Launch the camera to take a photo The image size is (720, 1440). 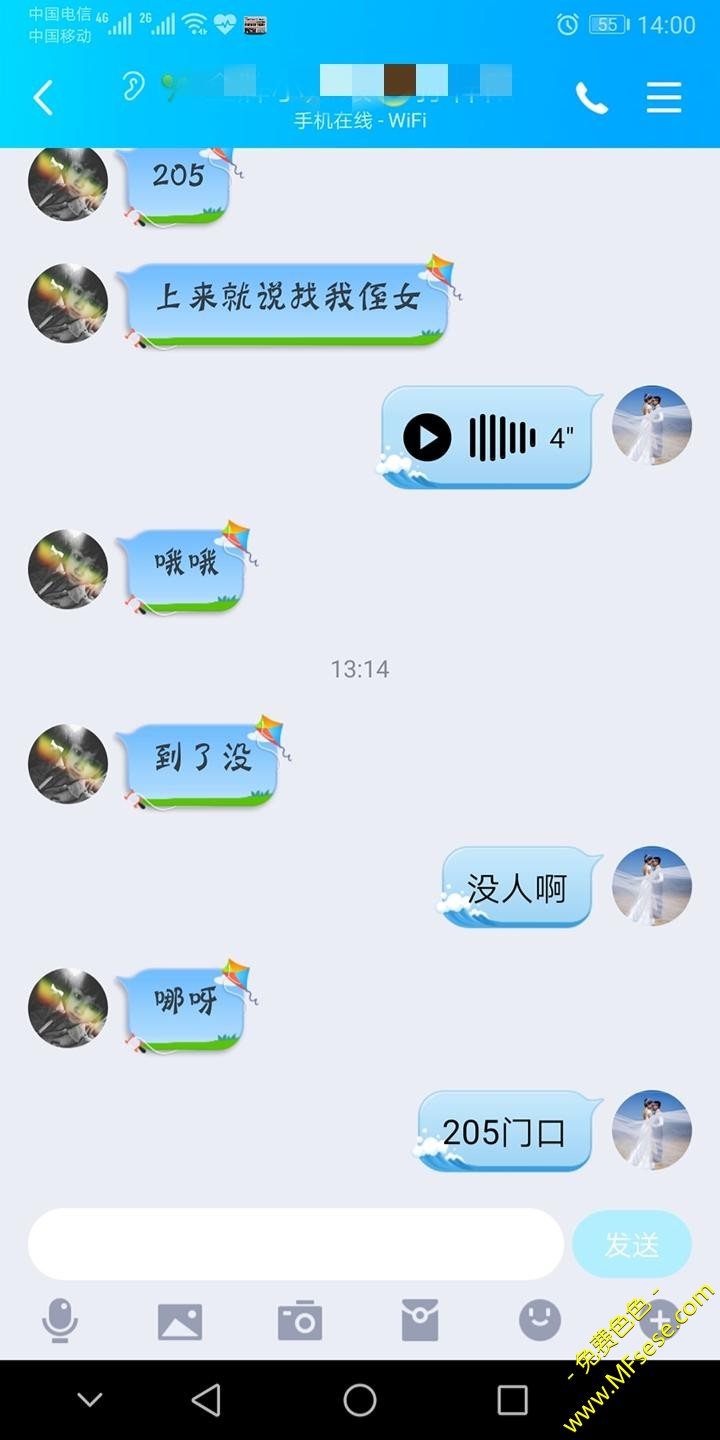pyautogui.click(x=300, y=1322)
